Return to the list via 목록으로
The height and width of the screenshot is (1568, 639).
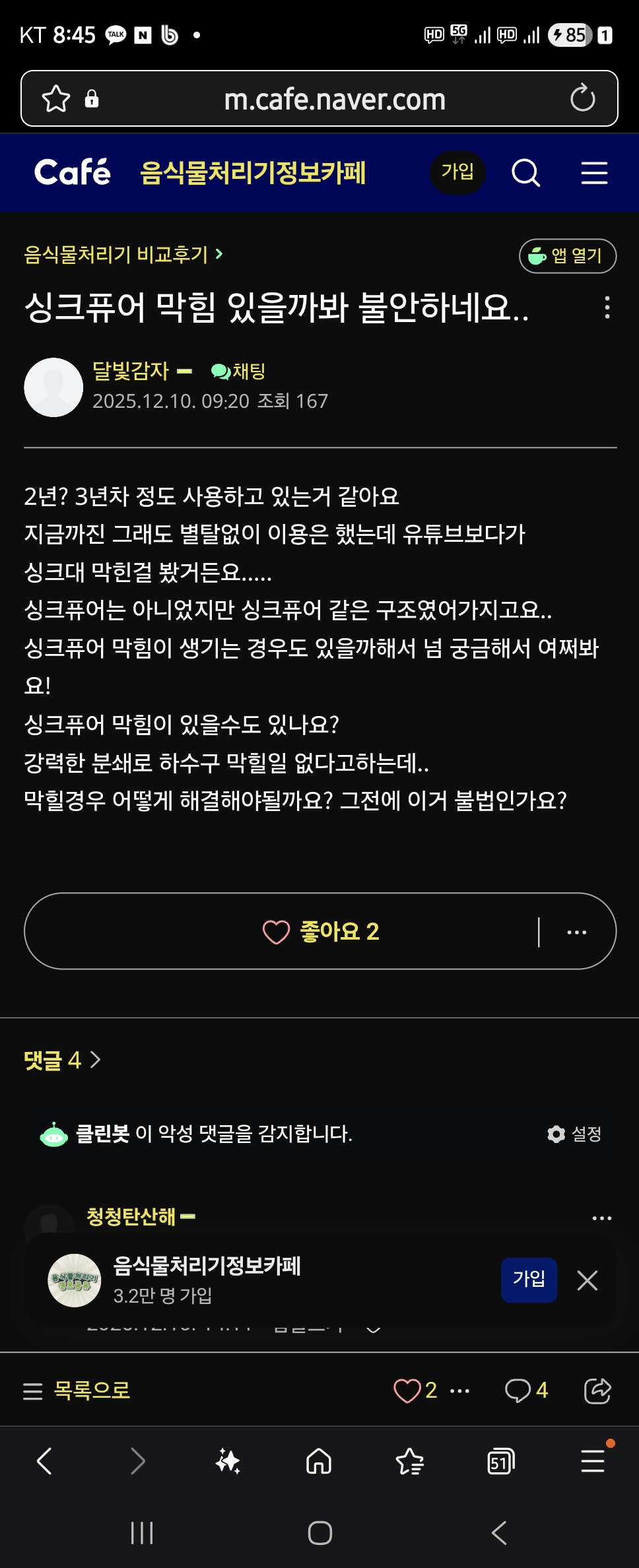(77, 1390)
